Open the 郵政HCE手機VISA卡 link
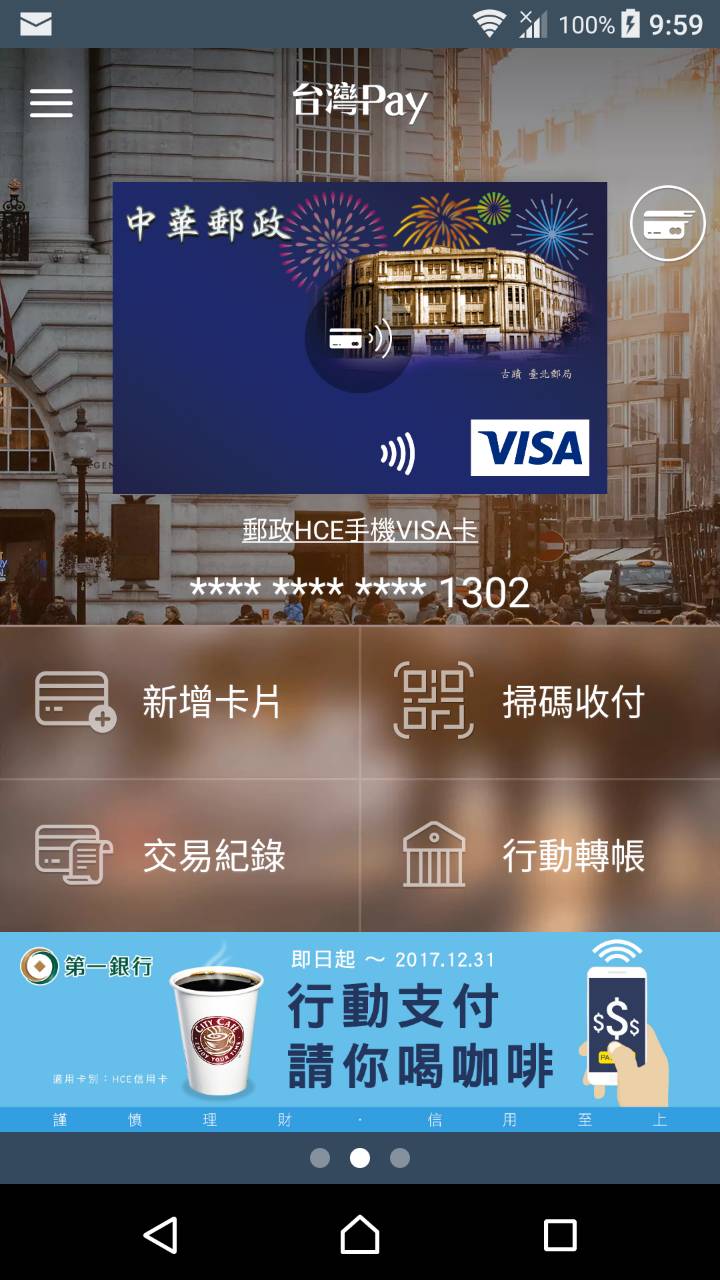This screenshot has width=720, height=1280. pos(360,531)
